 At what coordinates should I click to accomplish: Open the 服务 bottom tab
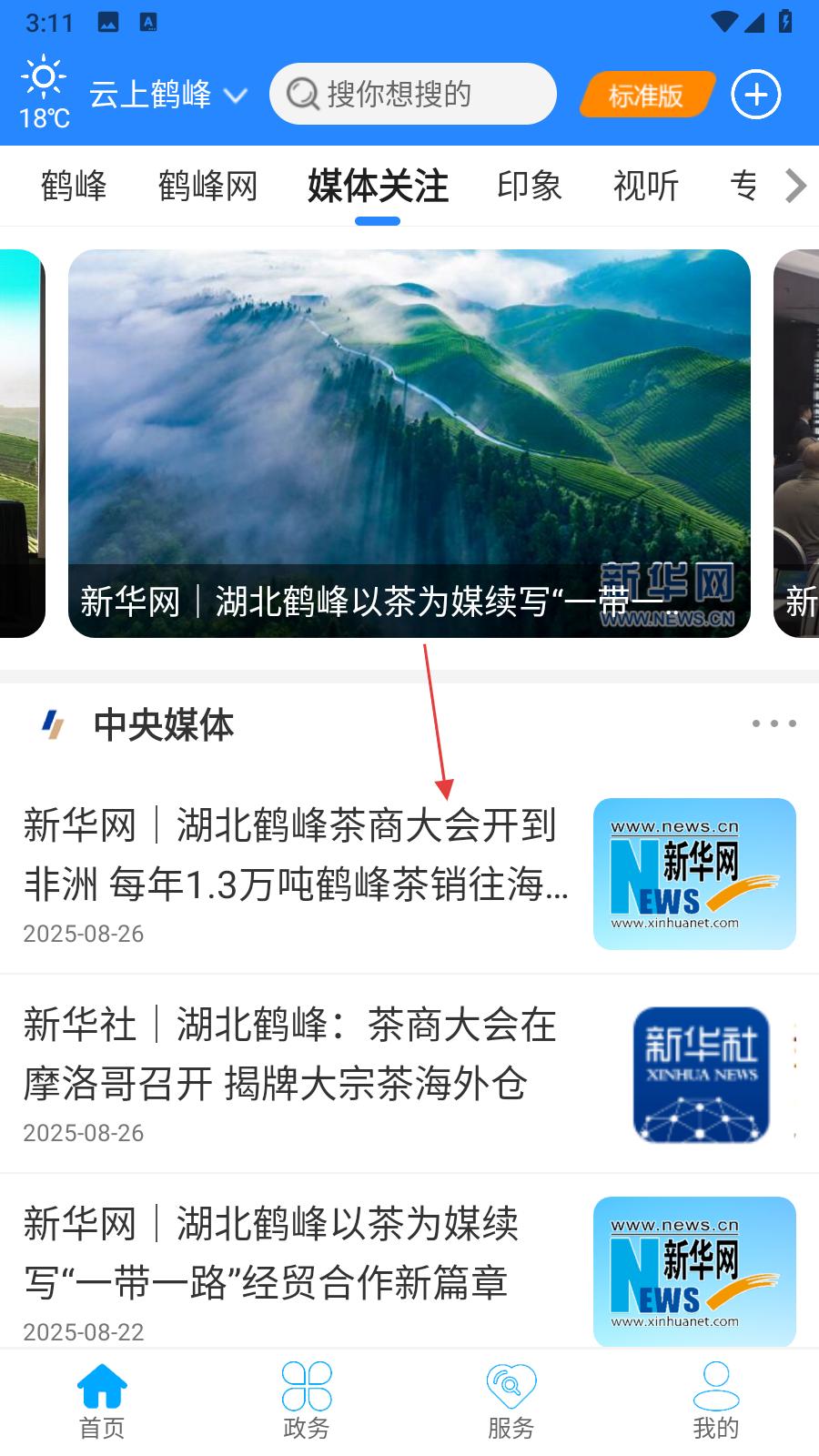[x=511, y=1401]
